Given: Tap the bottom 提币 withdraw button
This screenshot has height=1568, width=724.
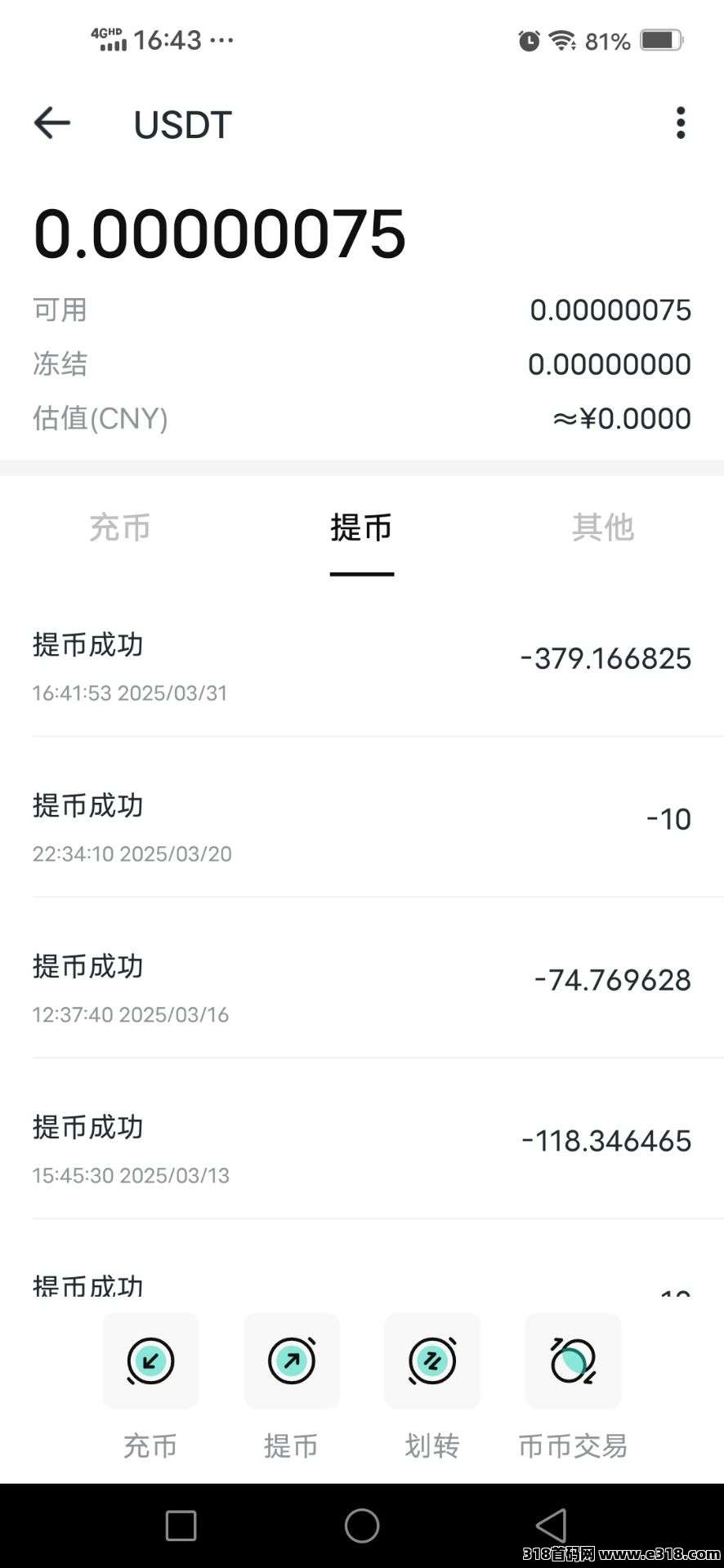Looking at the screenshot, I should (x=291, y=1388).
